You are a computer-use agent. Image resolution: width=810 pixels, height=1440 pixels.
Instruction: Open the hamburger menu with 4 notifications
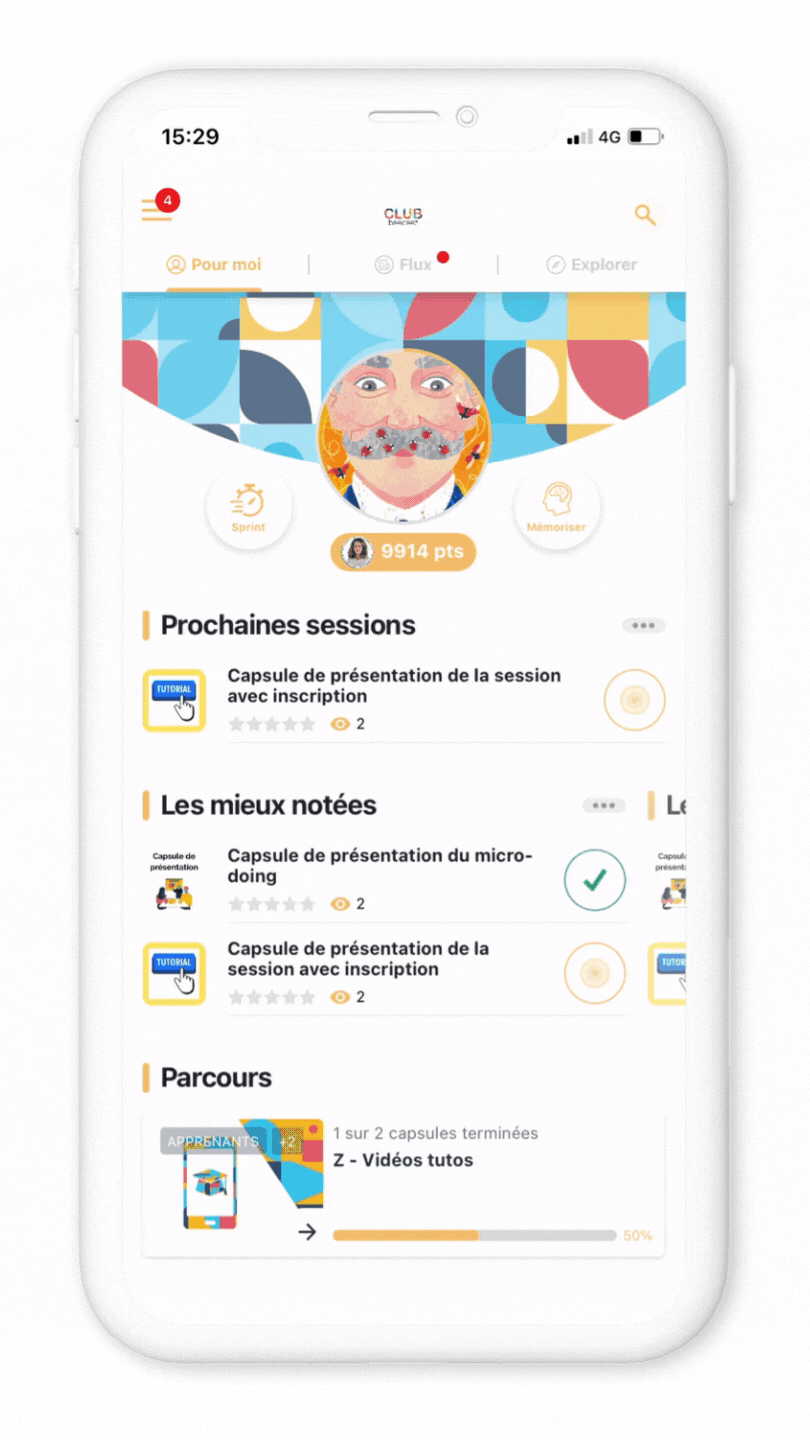click(157, 210)
